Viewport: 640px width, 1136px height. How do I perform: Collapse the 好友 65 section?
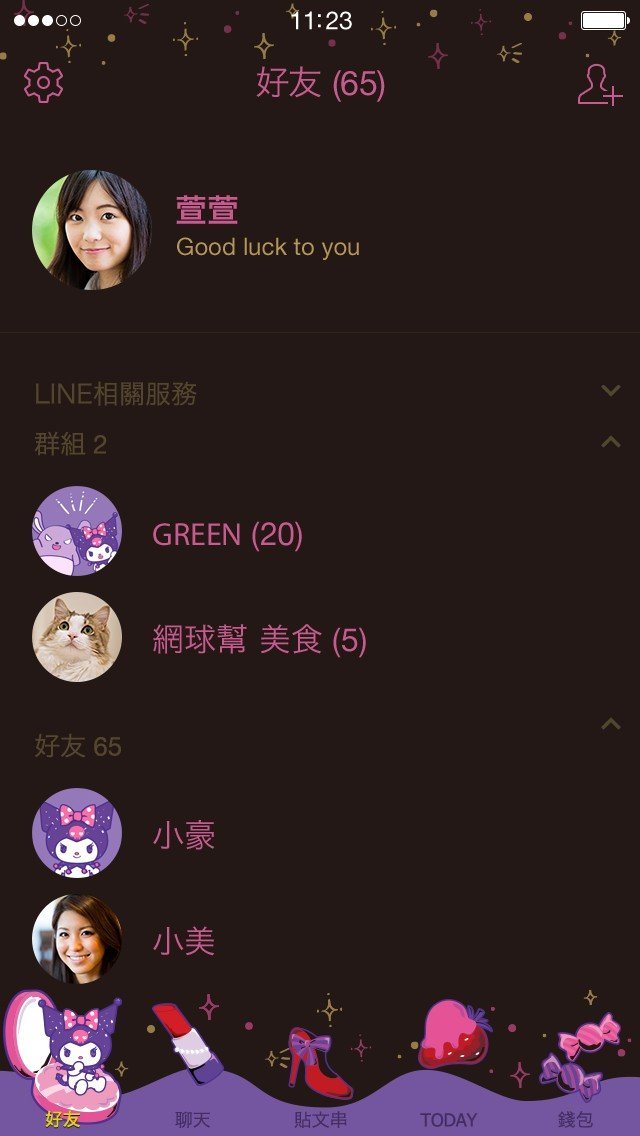click(x=611, y=724)
